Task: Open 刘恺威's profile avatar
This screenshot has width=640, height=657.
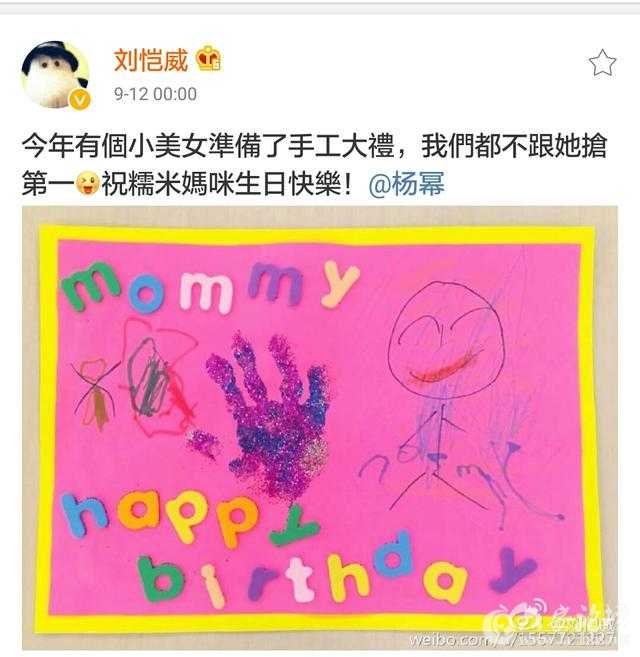Action: (55, 74)
